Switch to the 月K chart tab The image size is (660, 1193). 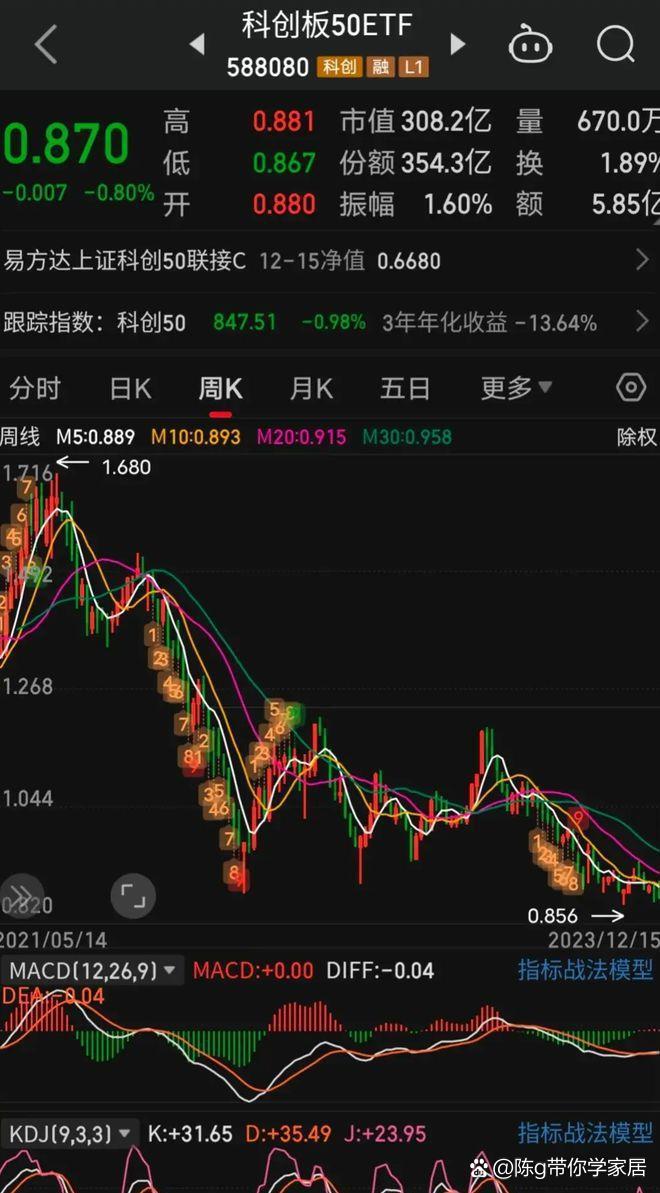311,389
